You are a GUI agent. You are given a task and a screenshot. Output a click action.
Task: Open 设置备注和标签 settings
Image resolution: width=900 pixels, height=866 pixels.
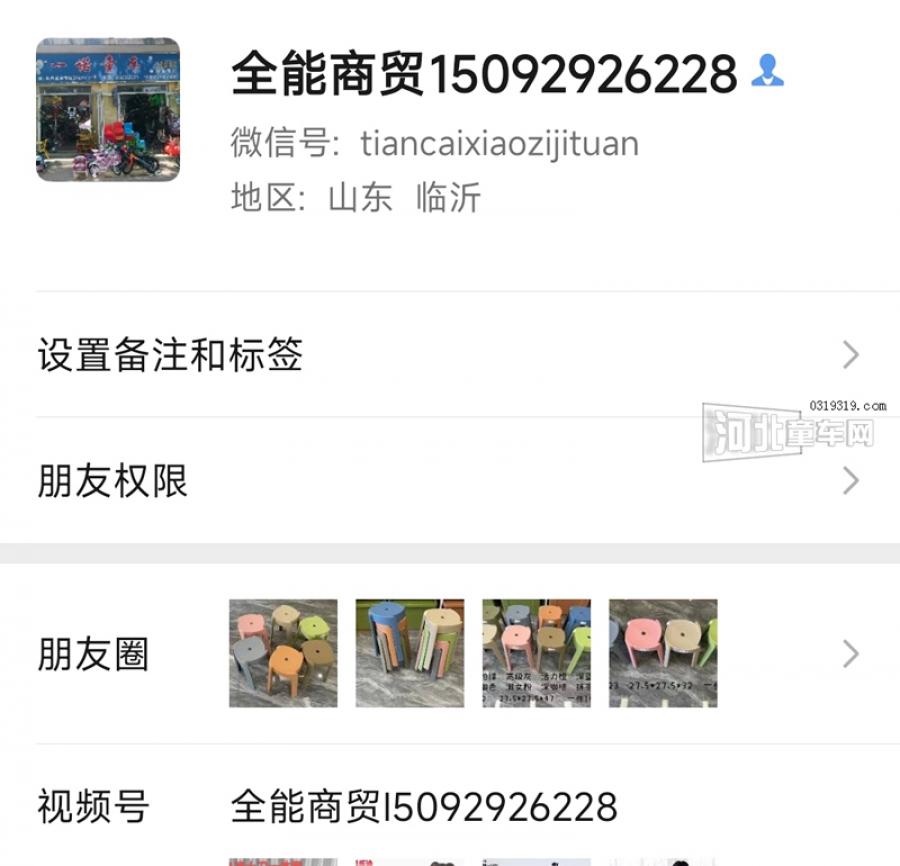[448, 355]
